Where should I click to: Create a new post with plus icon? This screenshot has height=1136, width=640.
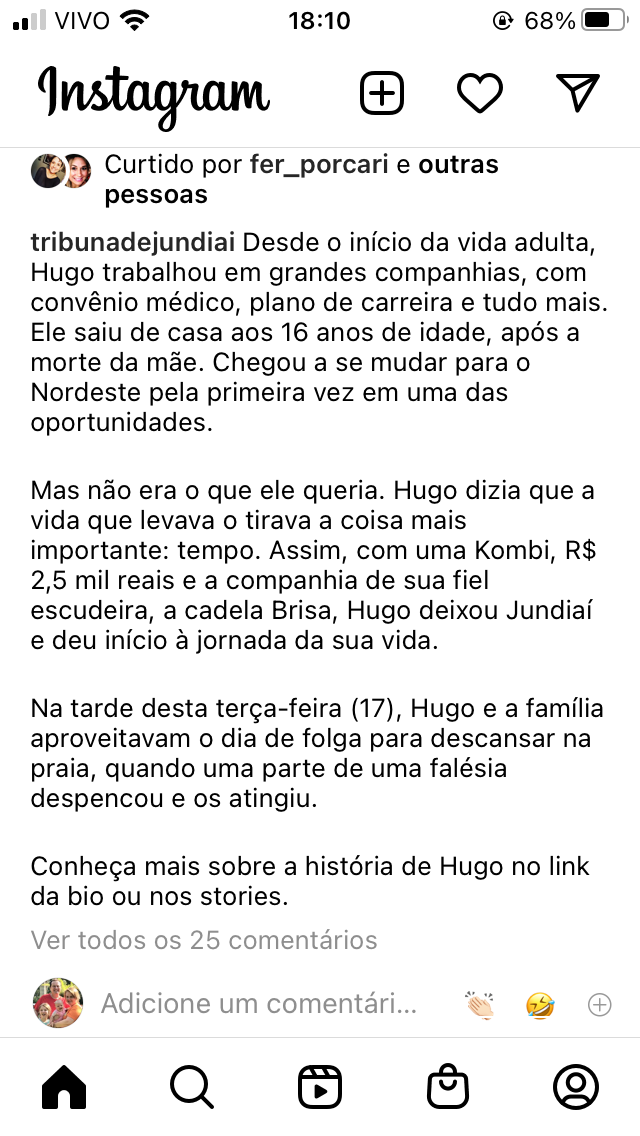(381, 93)
